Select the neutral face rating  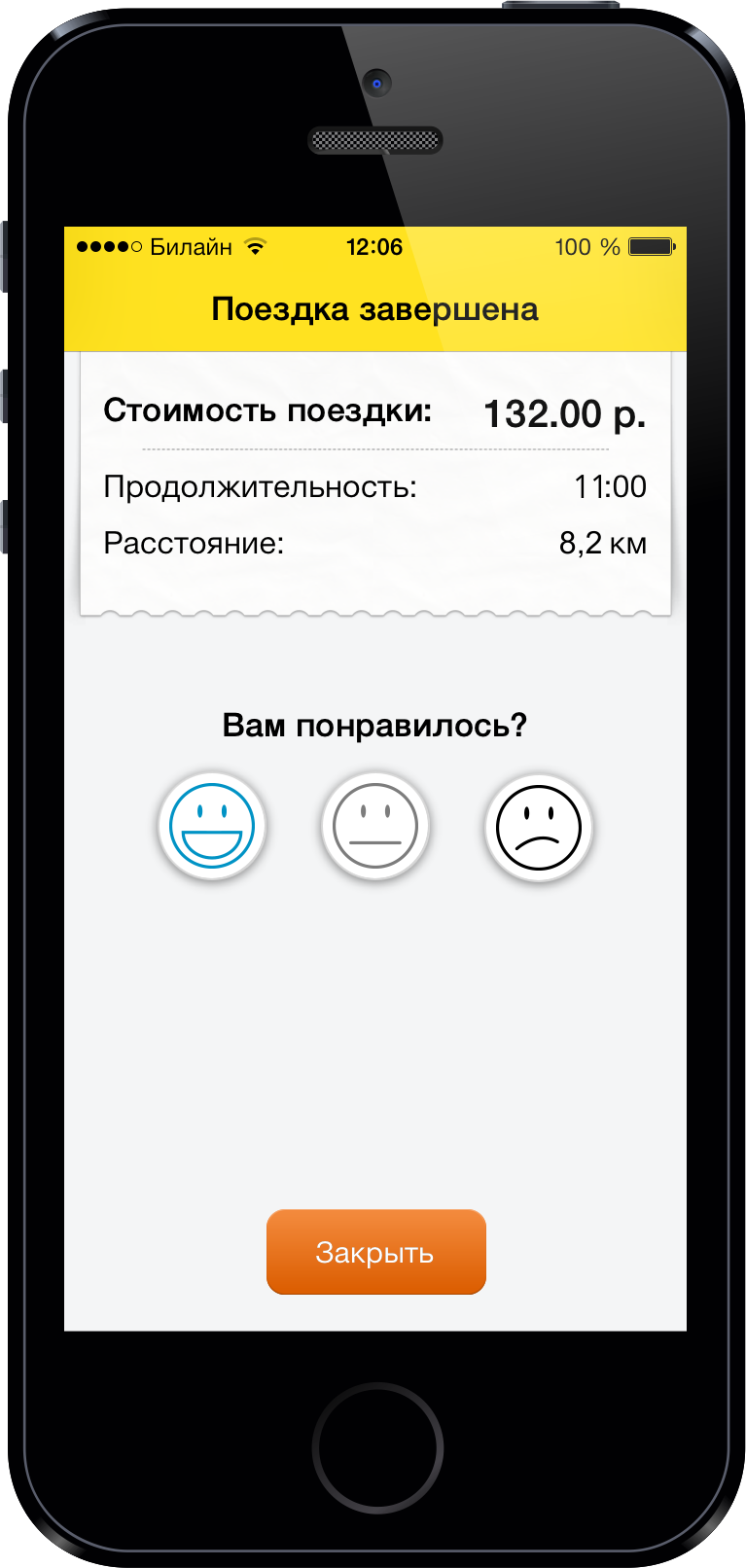[375, 826]
